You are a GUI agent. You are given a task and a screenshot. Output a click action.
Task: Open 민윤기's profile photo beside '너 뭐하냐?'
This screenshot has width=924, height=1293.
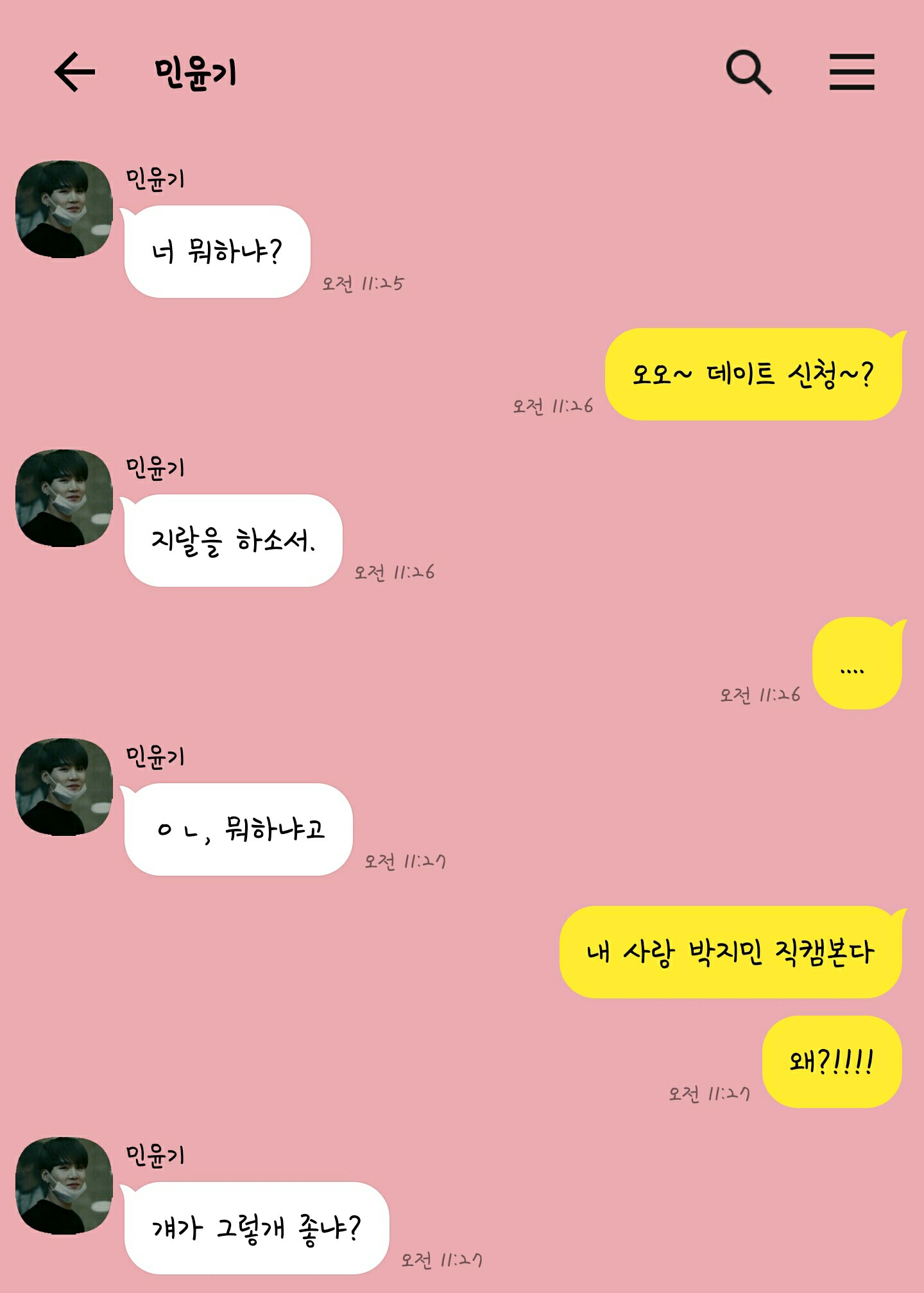[x=64, y=209]
